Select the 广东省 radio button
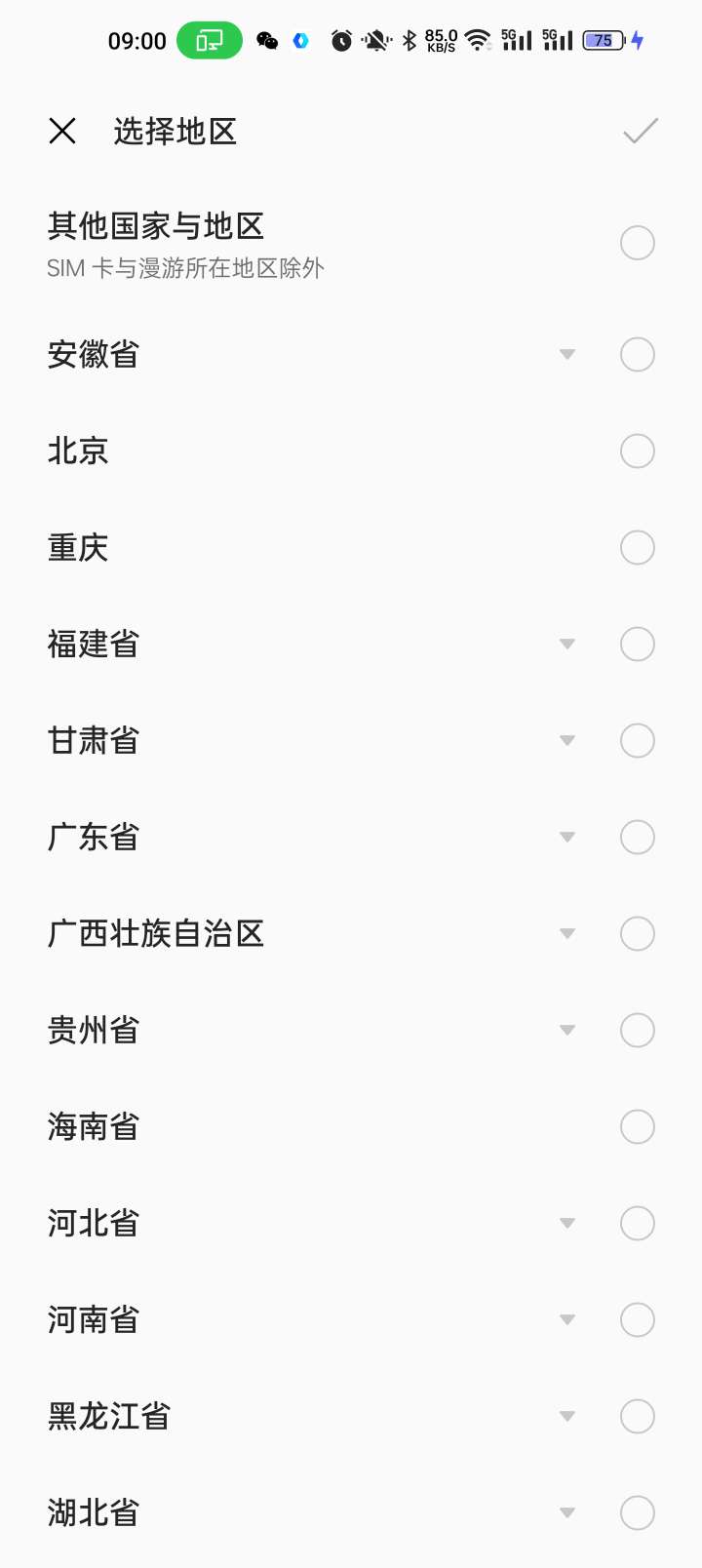The height and width of the screenshot is (1568, 702). [638, 838]
